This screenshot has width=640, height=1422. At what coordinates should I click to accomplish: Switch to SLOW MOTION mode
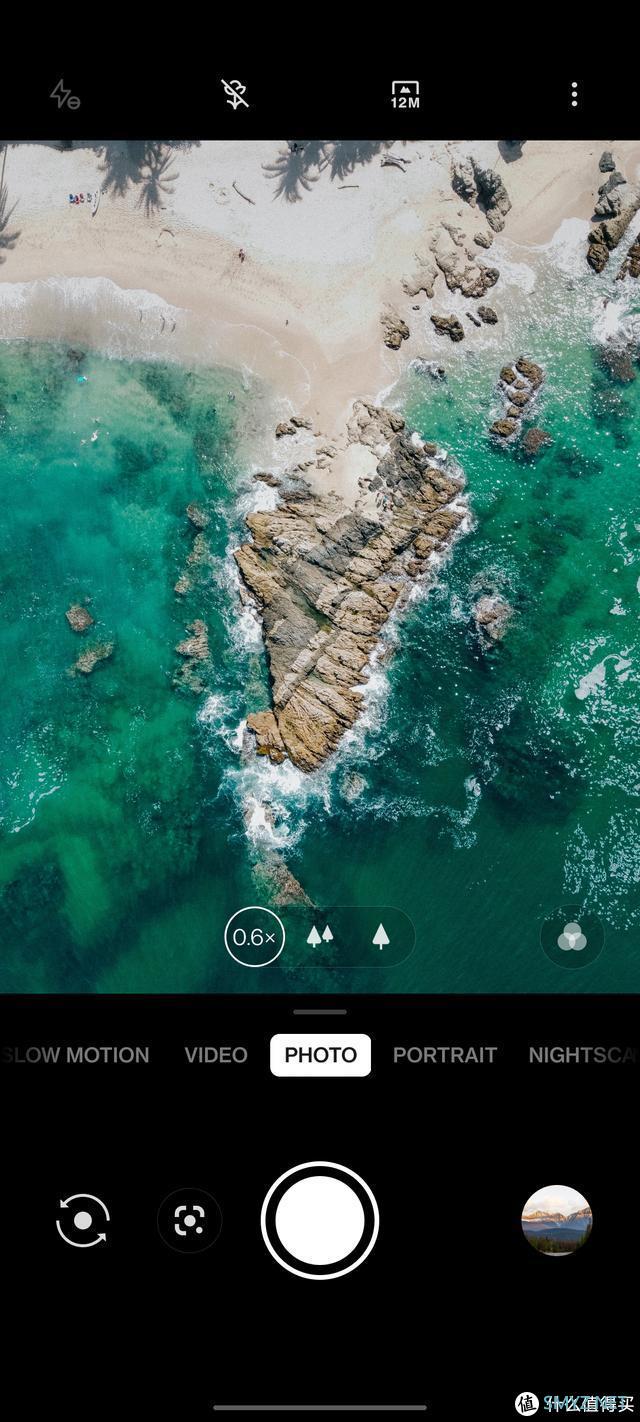[x=78, y=1055]
